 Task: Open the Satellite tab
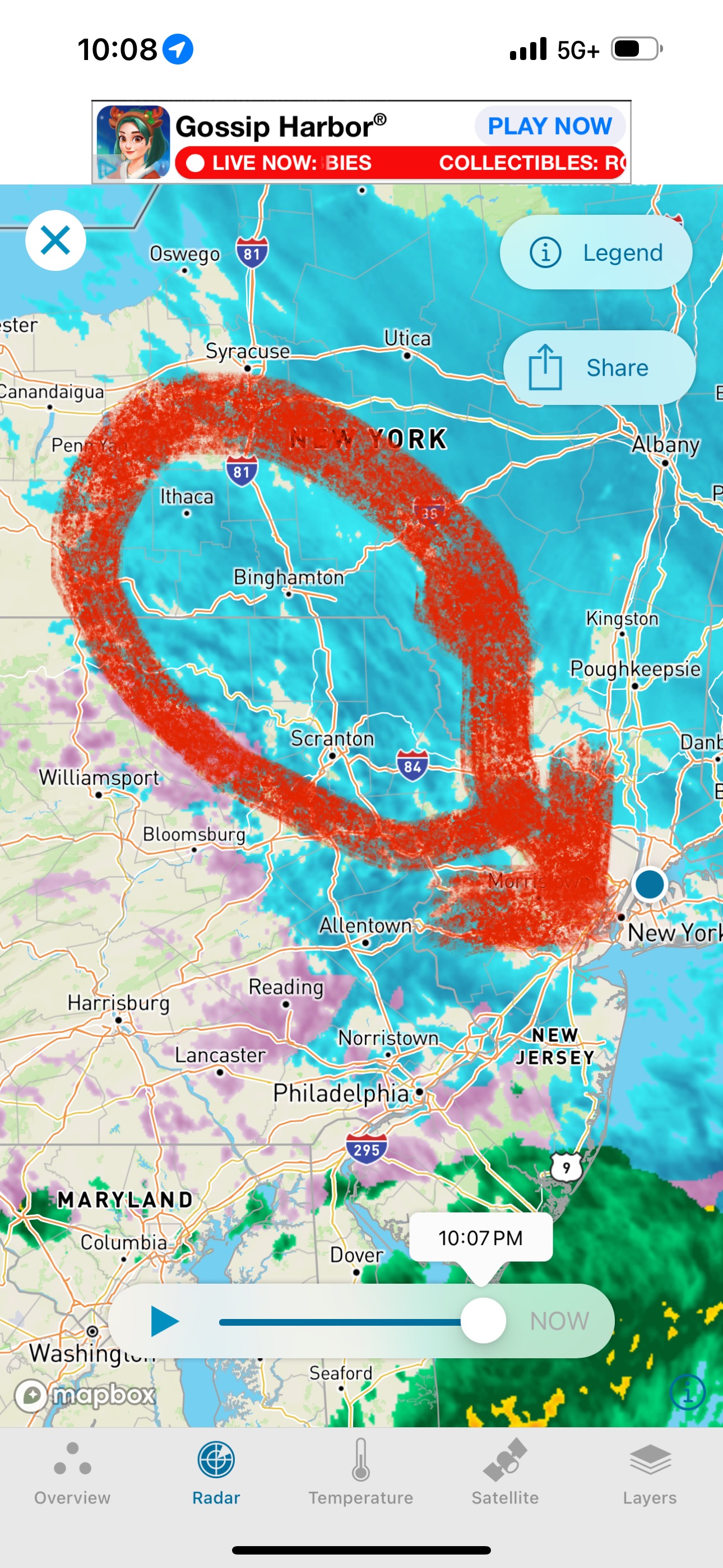pyautogui.click(x=505, y=1471)
